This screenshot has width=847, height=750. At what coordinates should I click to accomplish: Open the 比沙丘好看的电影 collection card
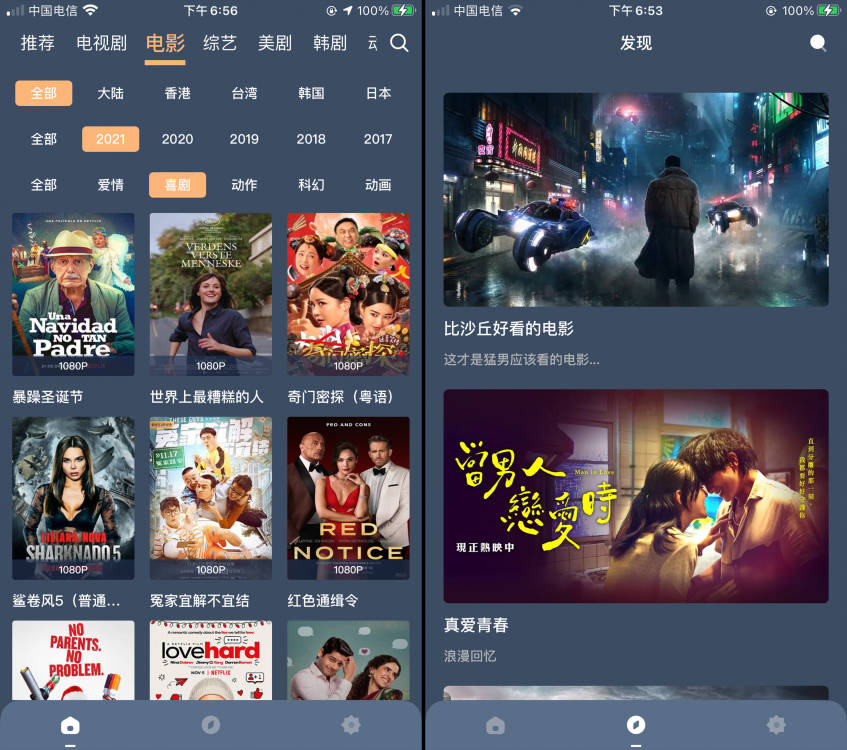tap(636, 200)
